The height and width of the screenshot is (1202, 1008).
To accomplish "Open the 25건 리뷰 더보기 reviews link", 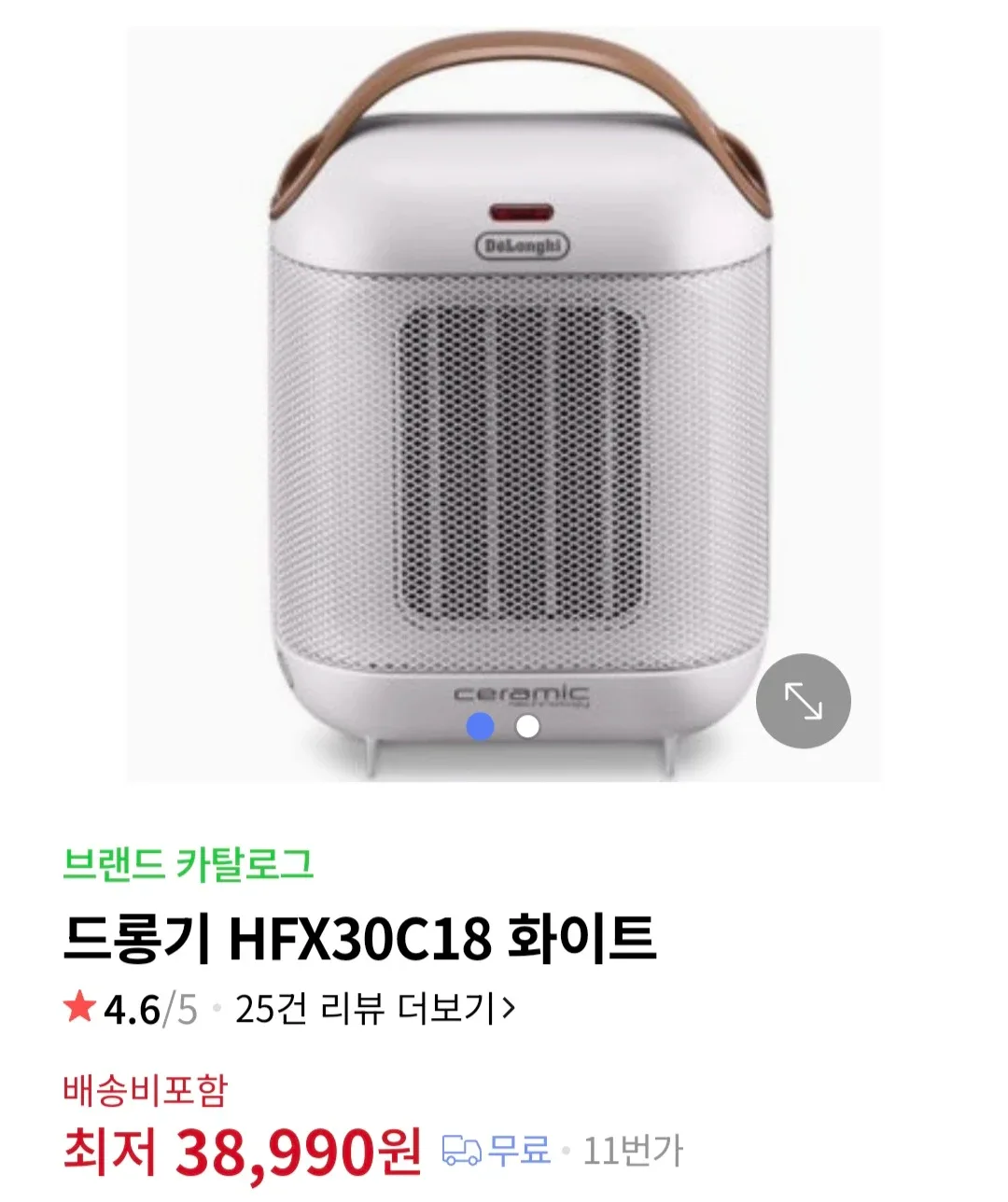I will pyautogui.click(x=375, y=1009).
